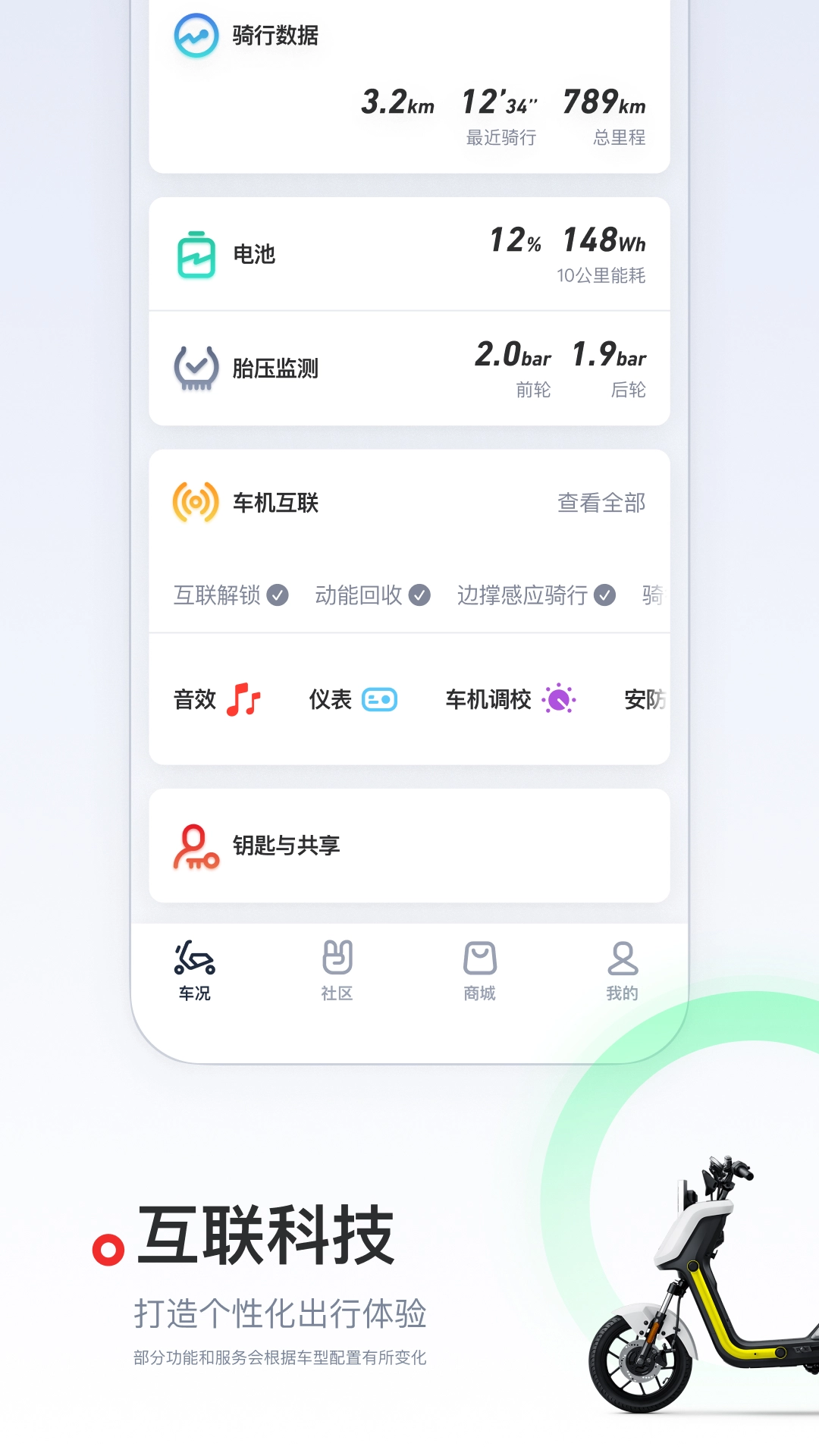Screen dimensions: 819x1456
Task: Toggle the 互联解锁 connected unlock checkmark
Action: pos(280,596)
